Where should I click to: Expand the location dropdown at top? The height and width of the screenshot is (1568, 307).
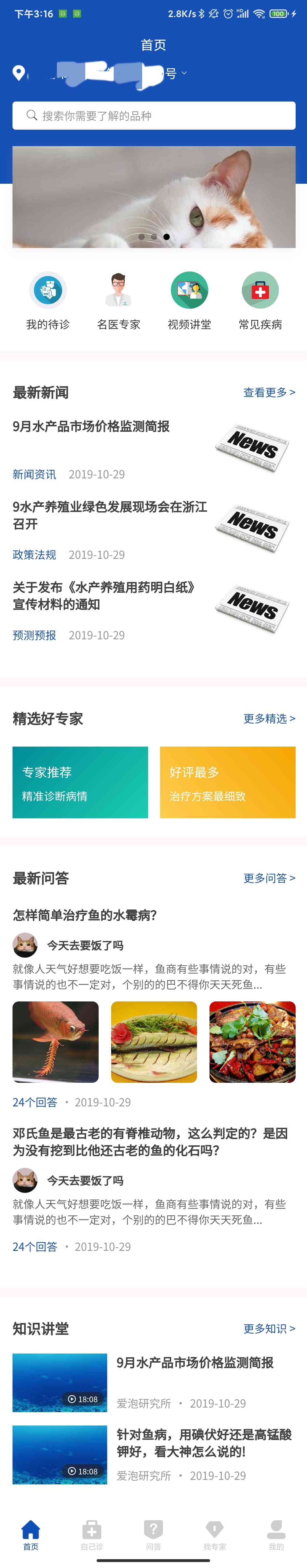click(x=184, y=74)
